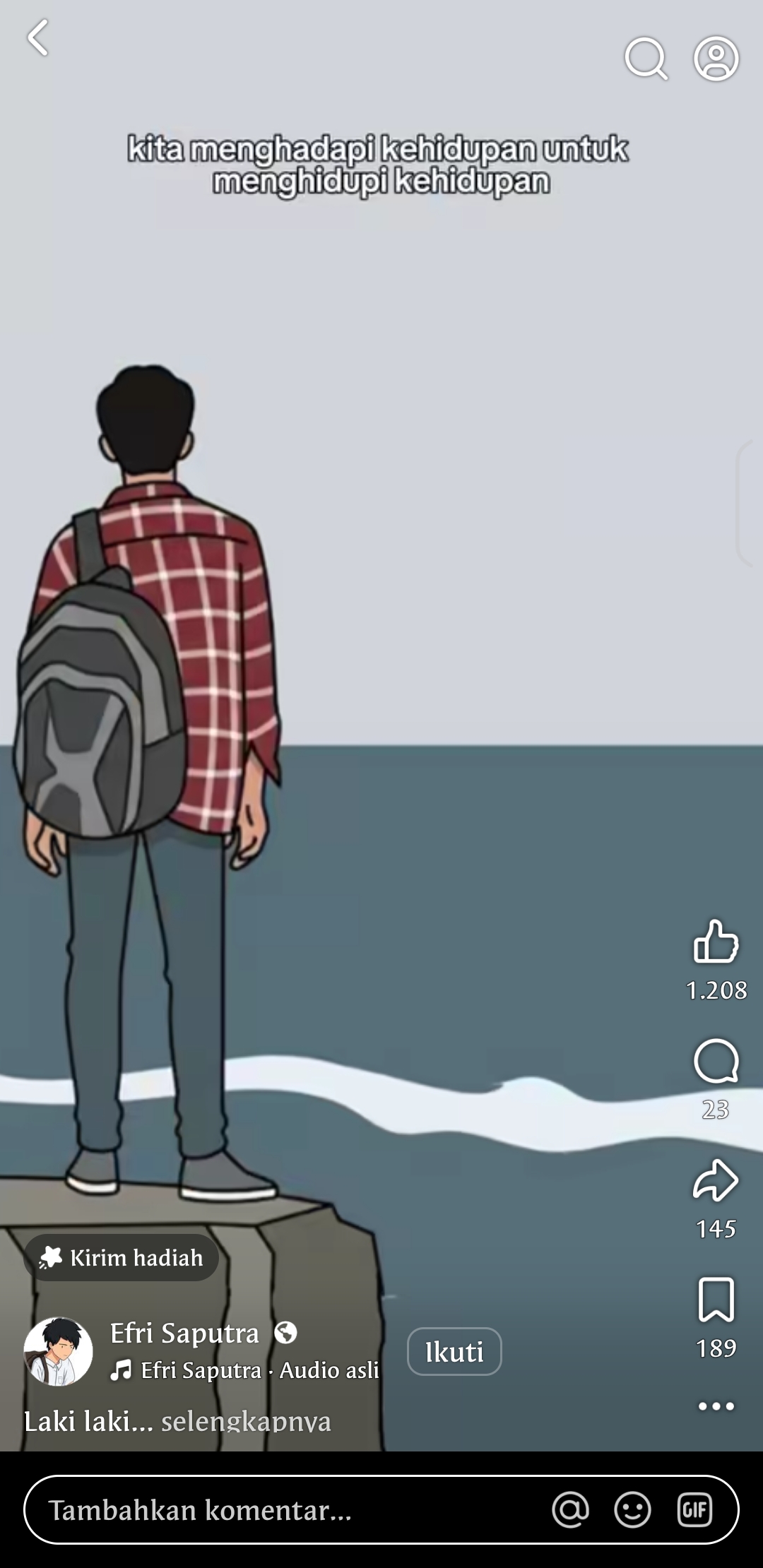This screenshot has height=1568, width=763.
Task: Open Efri Saputra's profile picture
Action: tap(59, 1352)
